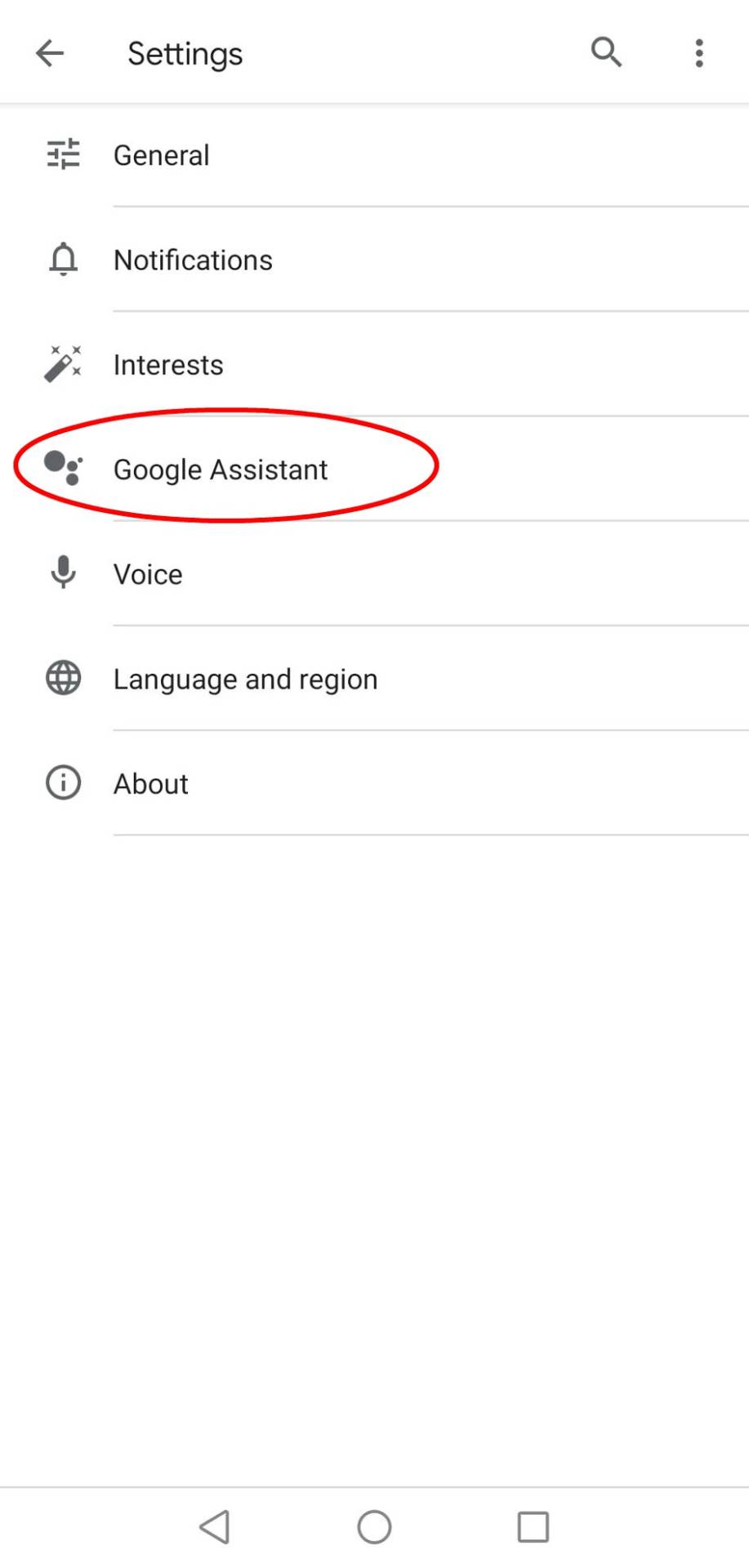
Task: Open recent apps with the square button
Action: 532,1526
